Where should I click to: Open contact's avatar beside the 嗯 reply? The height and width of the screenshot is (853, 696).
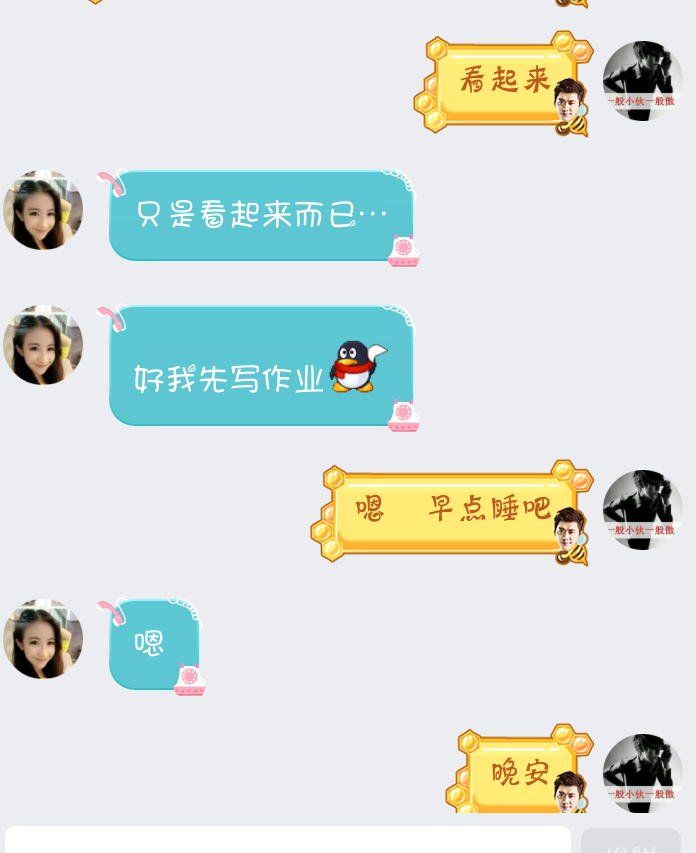pos(43,639)
